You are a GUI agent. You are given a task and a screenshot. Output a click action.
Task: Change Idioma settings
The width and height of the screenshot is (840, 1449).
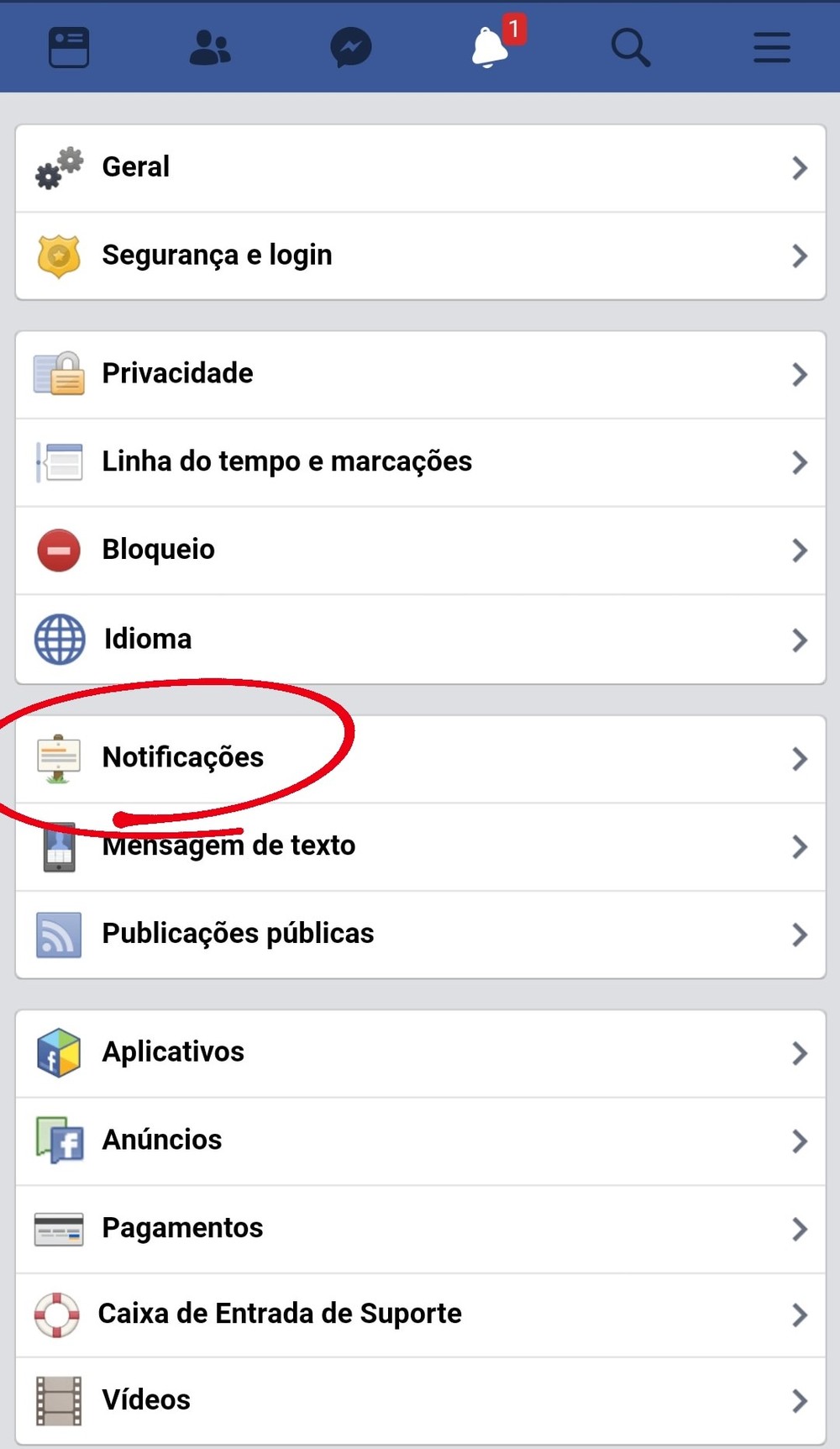point(420,640)
